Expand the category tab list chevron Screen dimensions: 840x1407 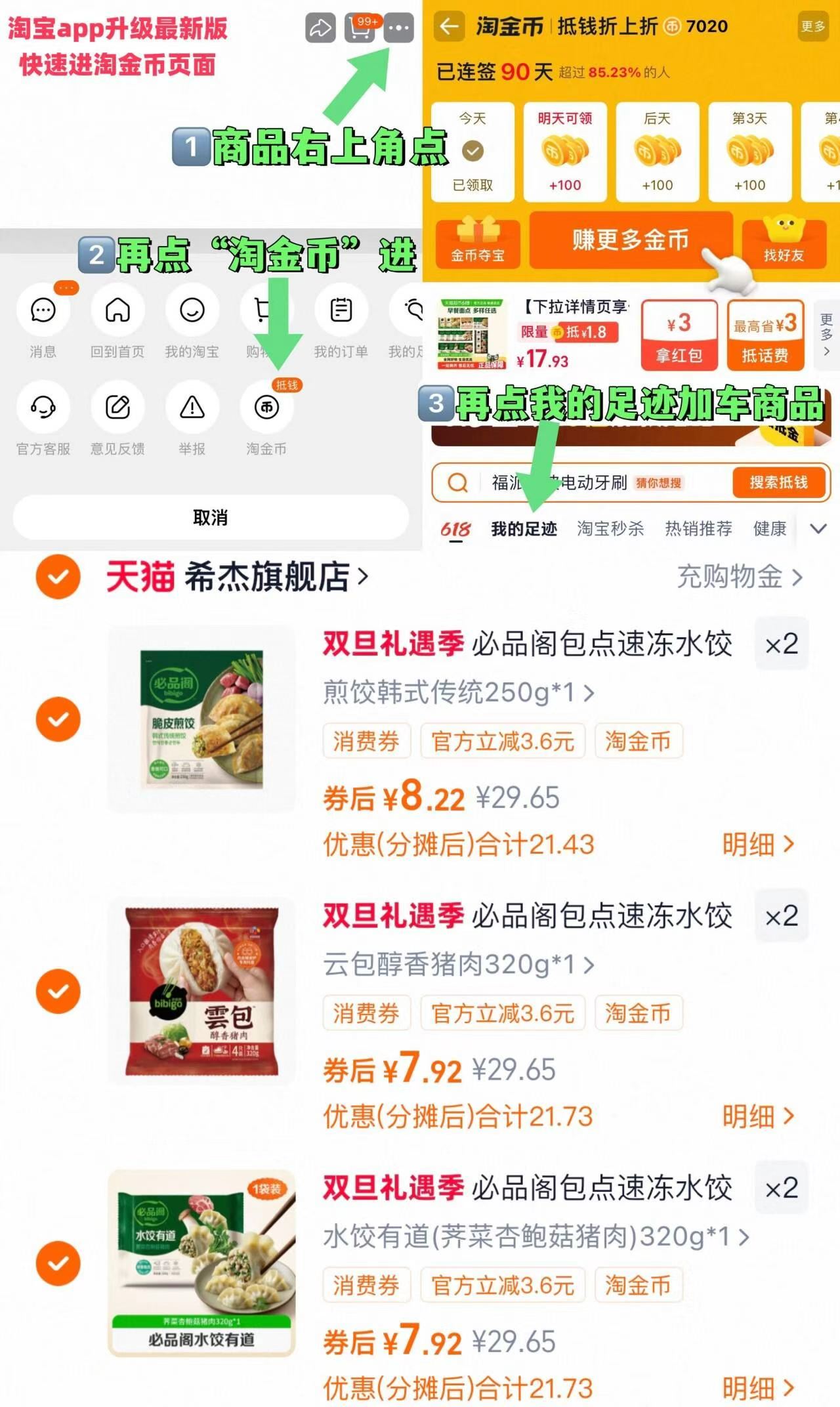818,528
